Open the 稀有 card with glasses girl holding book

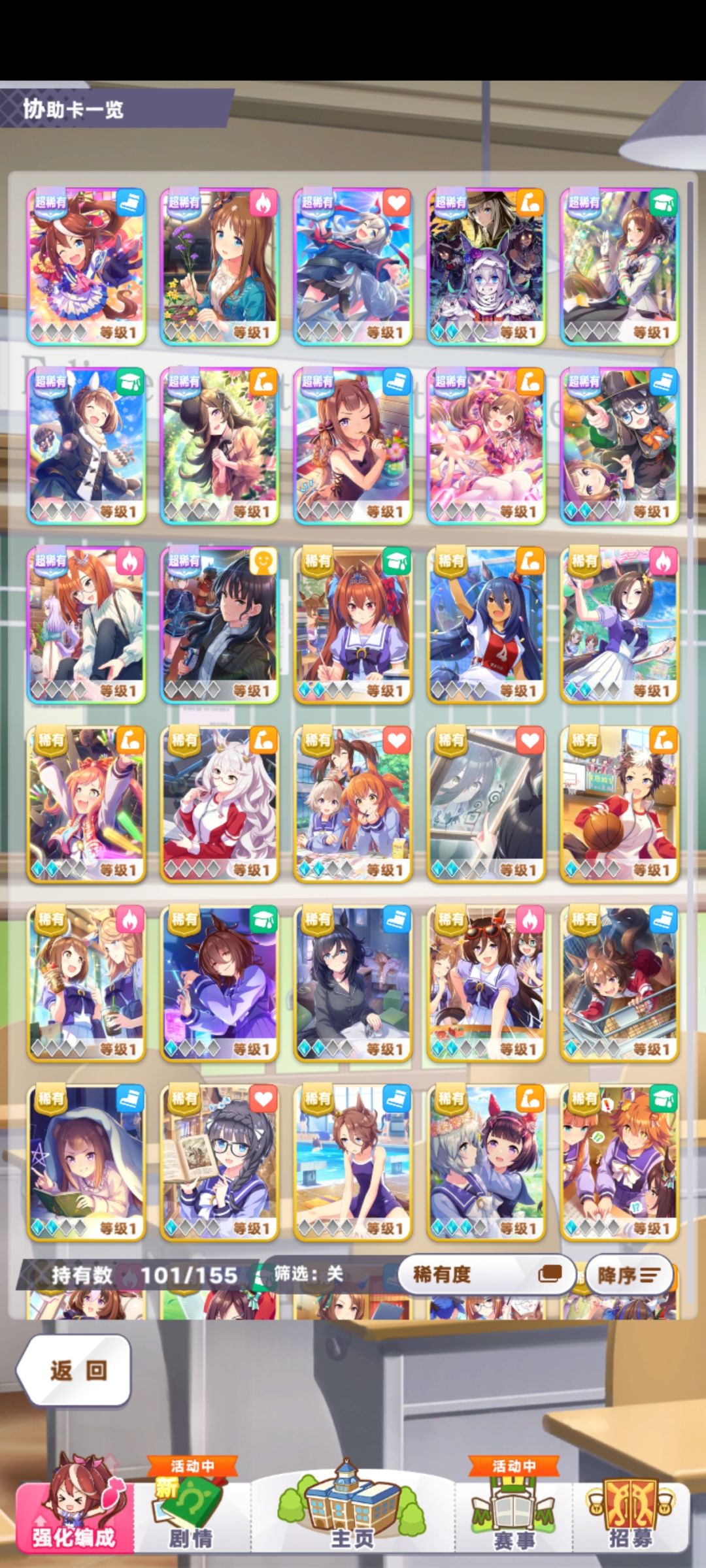pyautogui.click(x=220, y=1163)
